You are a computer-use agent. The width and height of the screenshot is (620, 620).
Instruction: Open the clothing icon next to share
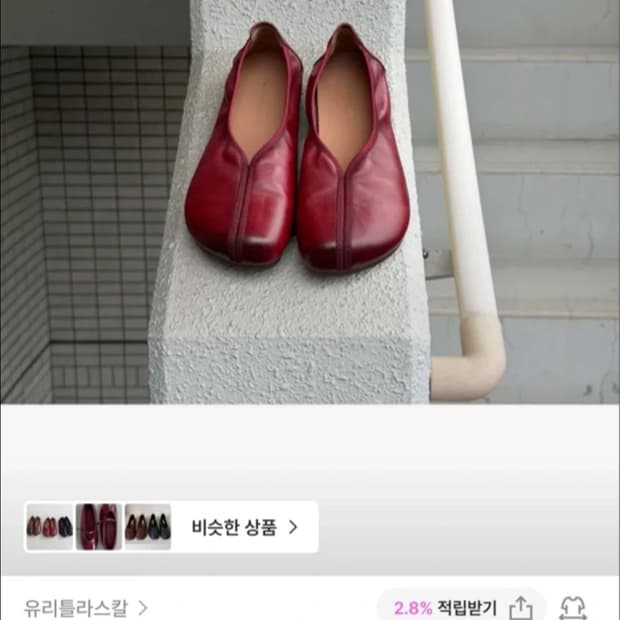coord(573,608)
